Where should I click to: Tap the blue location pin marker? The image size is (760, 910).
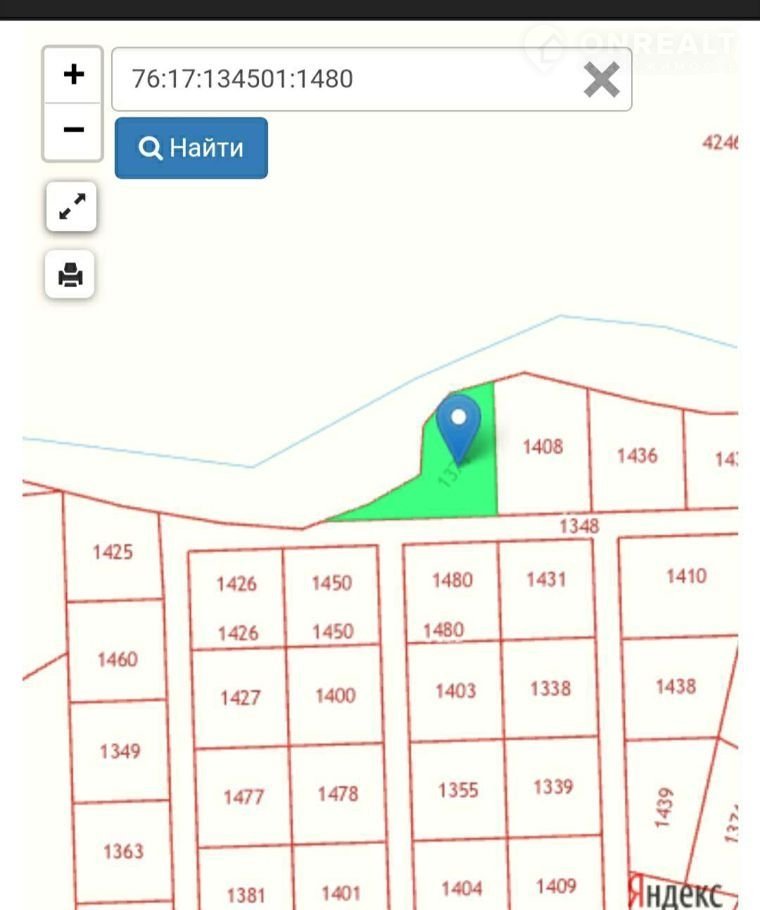(x=459, y=424)
